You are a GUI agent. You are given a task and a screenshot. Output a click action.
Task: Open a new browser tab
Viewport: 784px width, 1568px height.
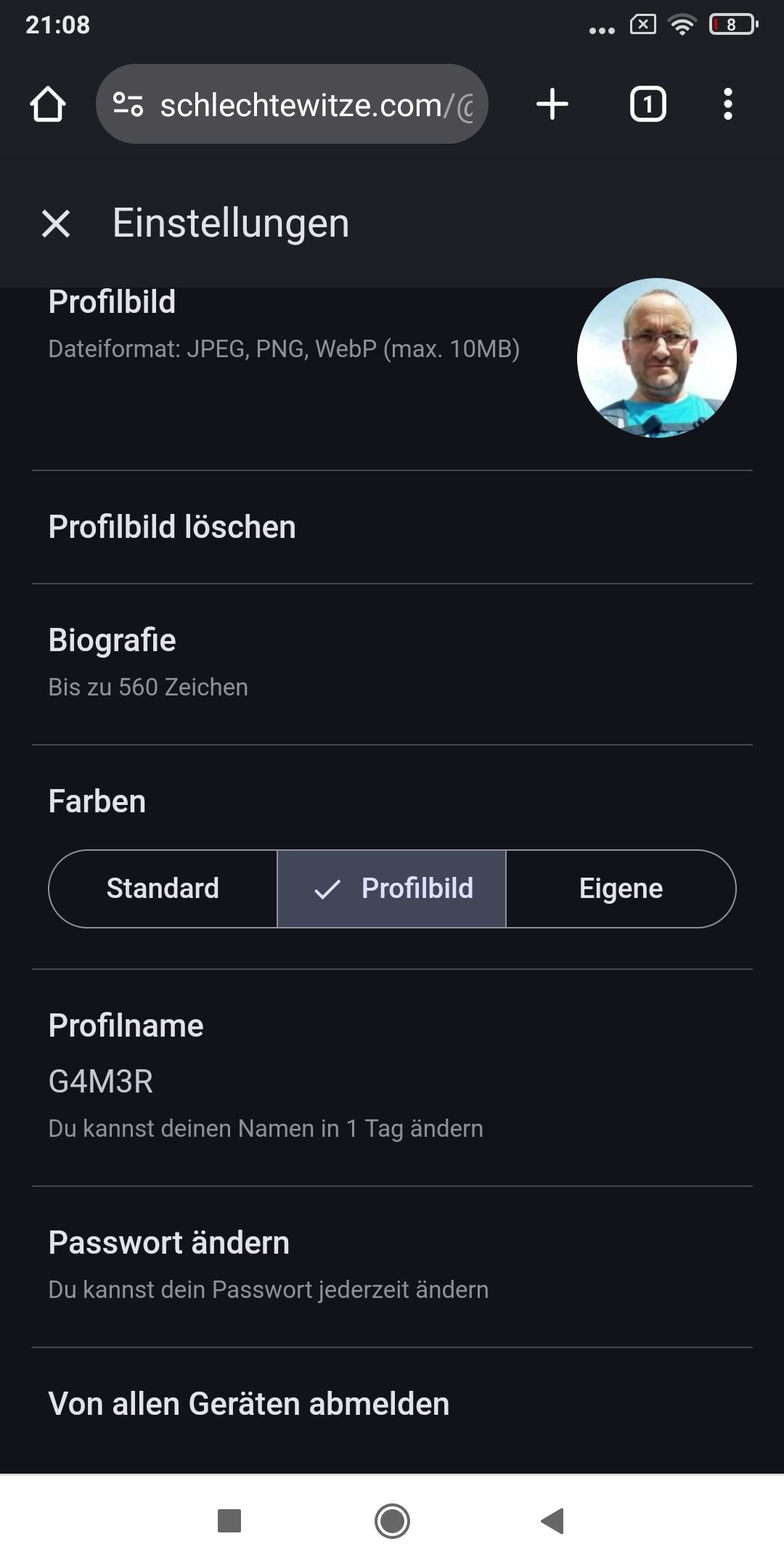tap(552, 105)
